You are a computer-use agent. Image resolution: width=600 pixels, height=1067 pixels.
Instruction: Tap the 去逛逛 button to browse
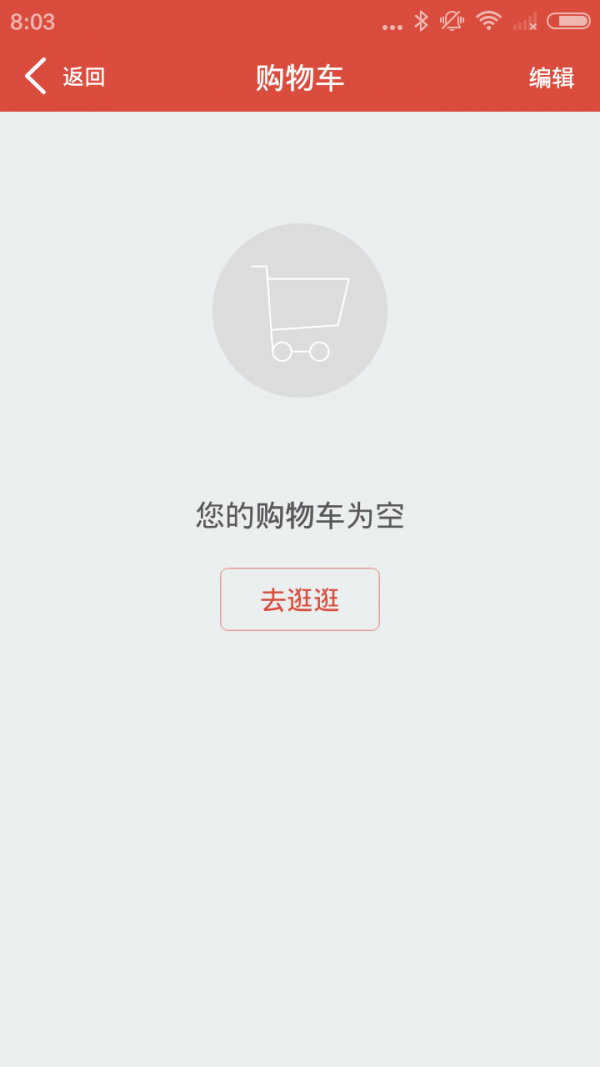tap(300, 600)
